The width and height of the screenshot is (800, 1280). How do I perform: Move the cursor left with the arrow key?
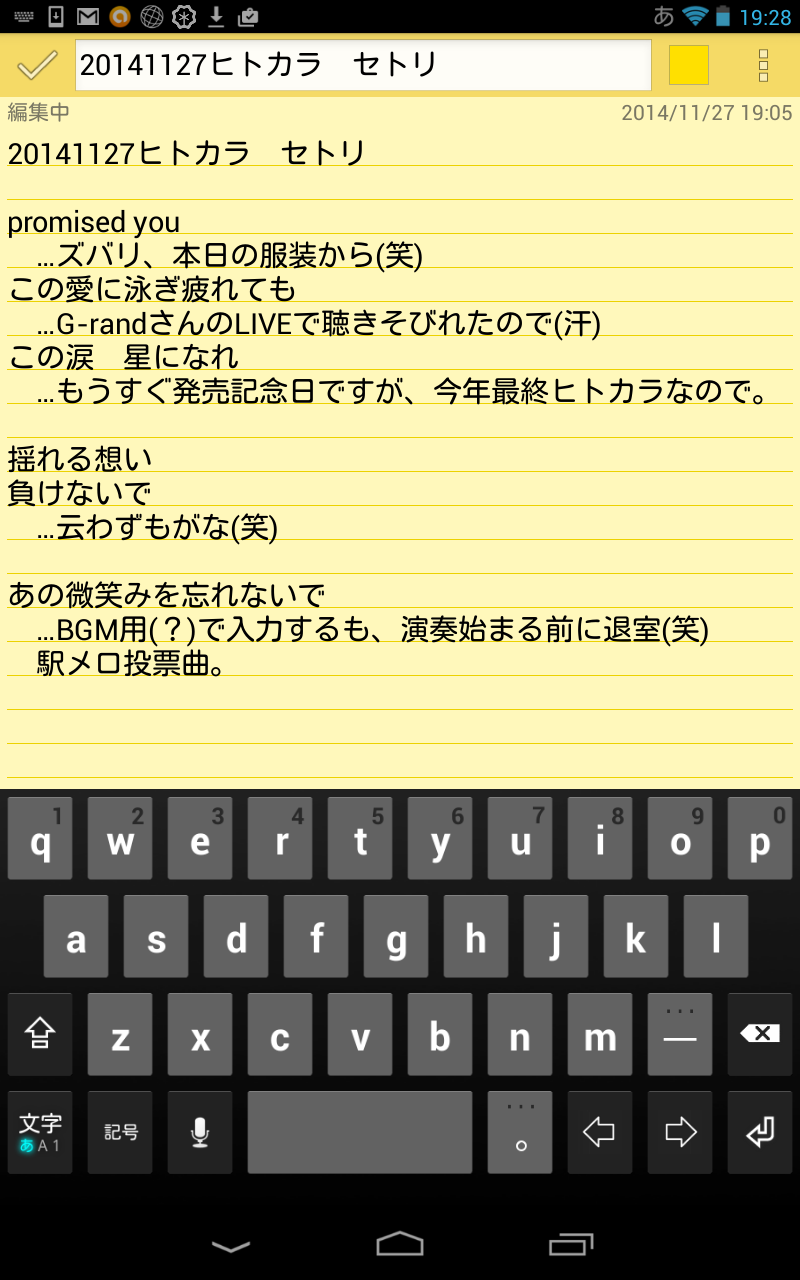[600, 1132]
